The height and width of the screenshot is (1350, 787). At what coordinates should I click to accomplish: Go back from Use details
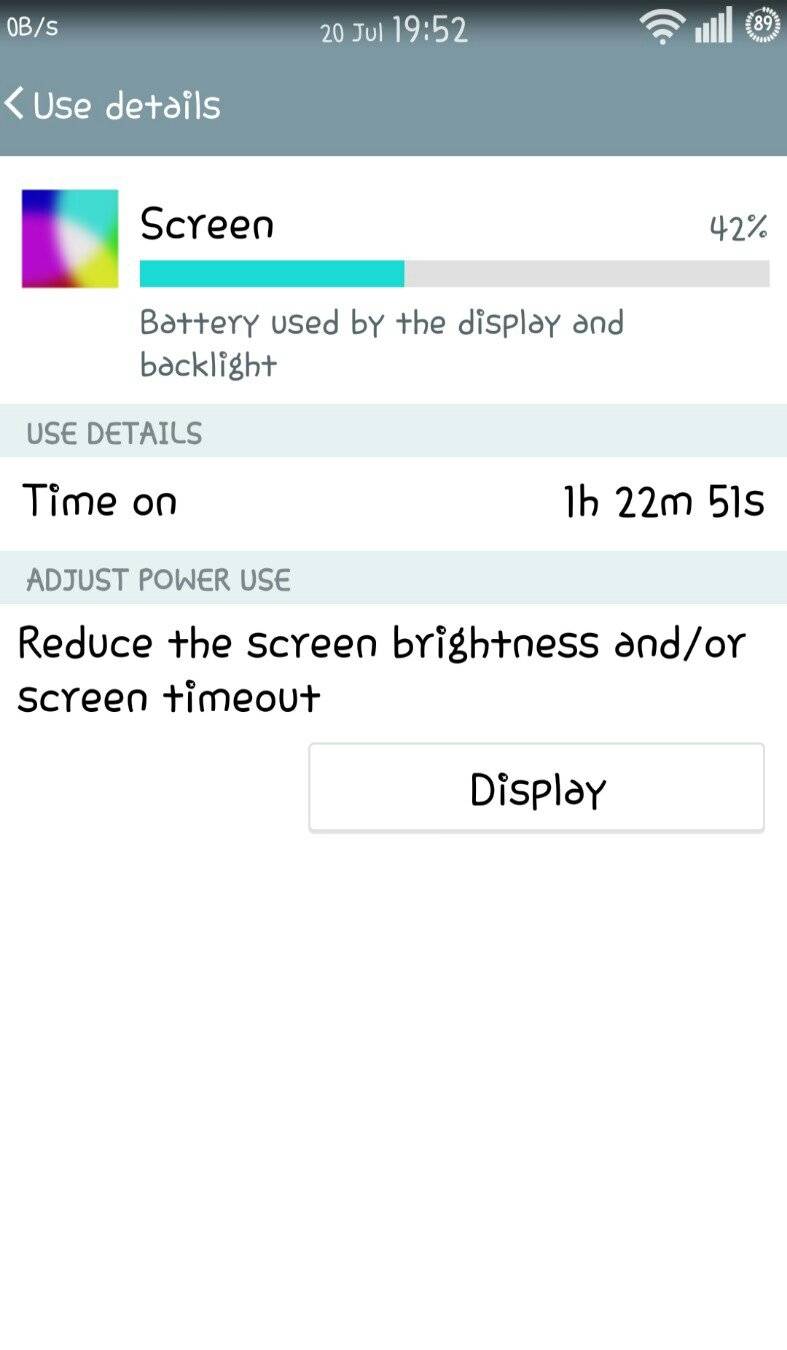pos(16,104)
